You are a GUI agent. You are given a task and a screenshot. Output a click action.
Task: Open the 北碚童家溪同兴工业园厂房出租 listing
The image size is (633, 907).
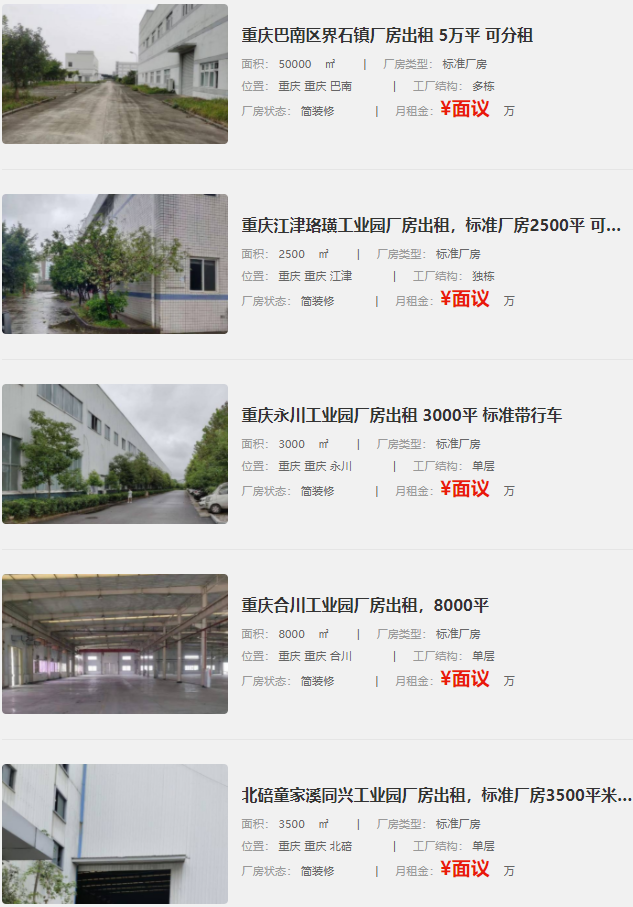tap(437, 796)
